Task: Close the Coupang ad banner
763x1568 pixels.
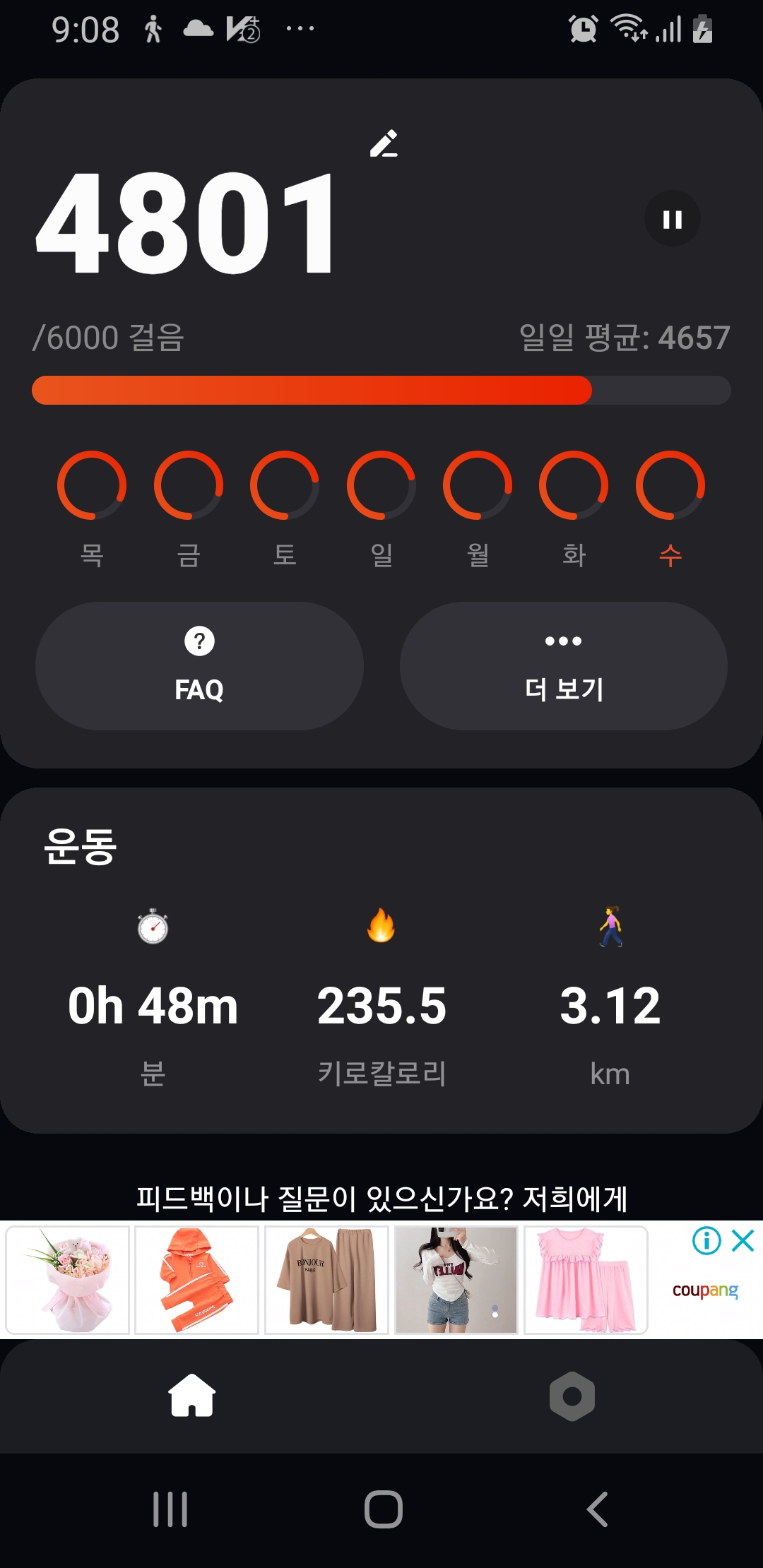Action: click(743, 1240)
